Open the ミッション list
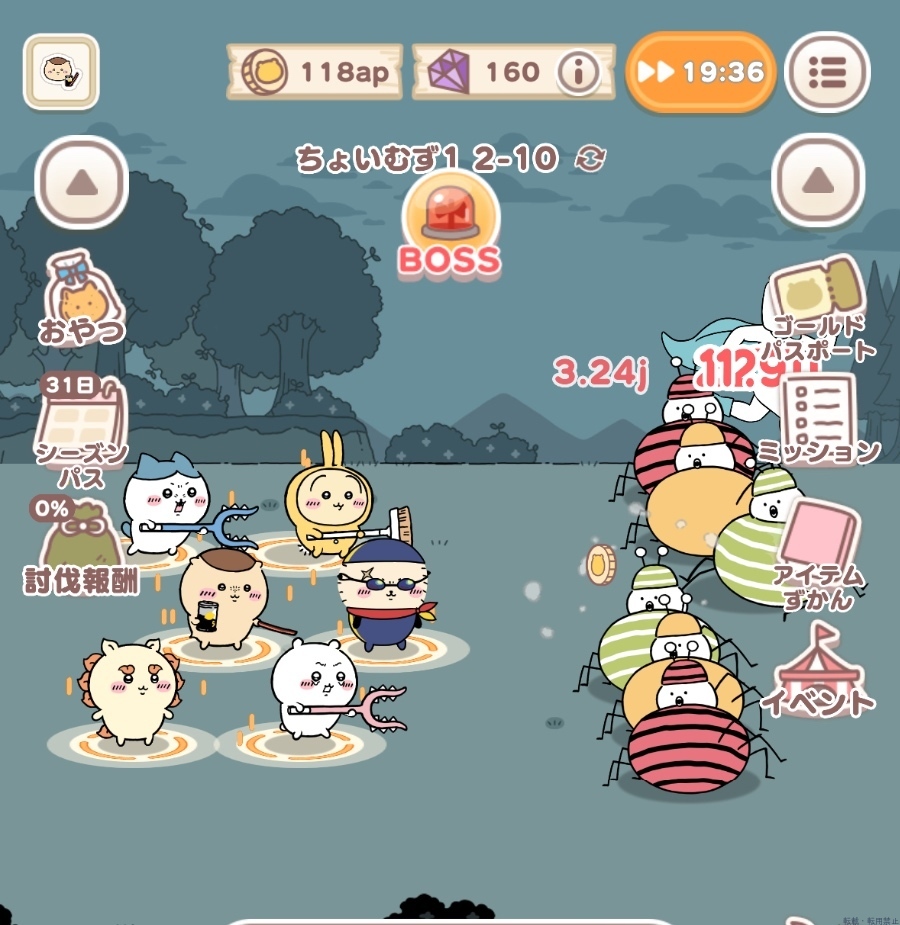900x925 pixels. click(x=818, y=420)
